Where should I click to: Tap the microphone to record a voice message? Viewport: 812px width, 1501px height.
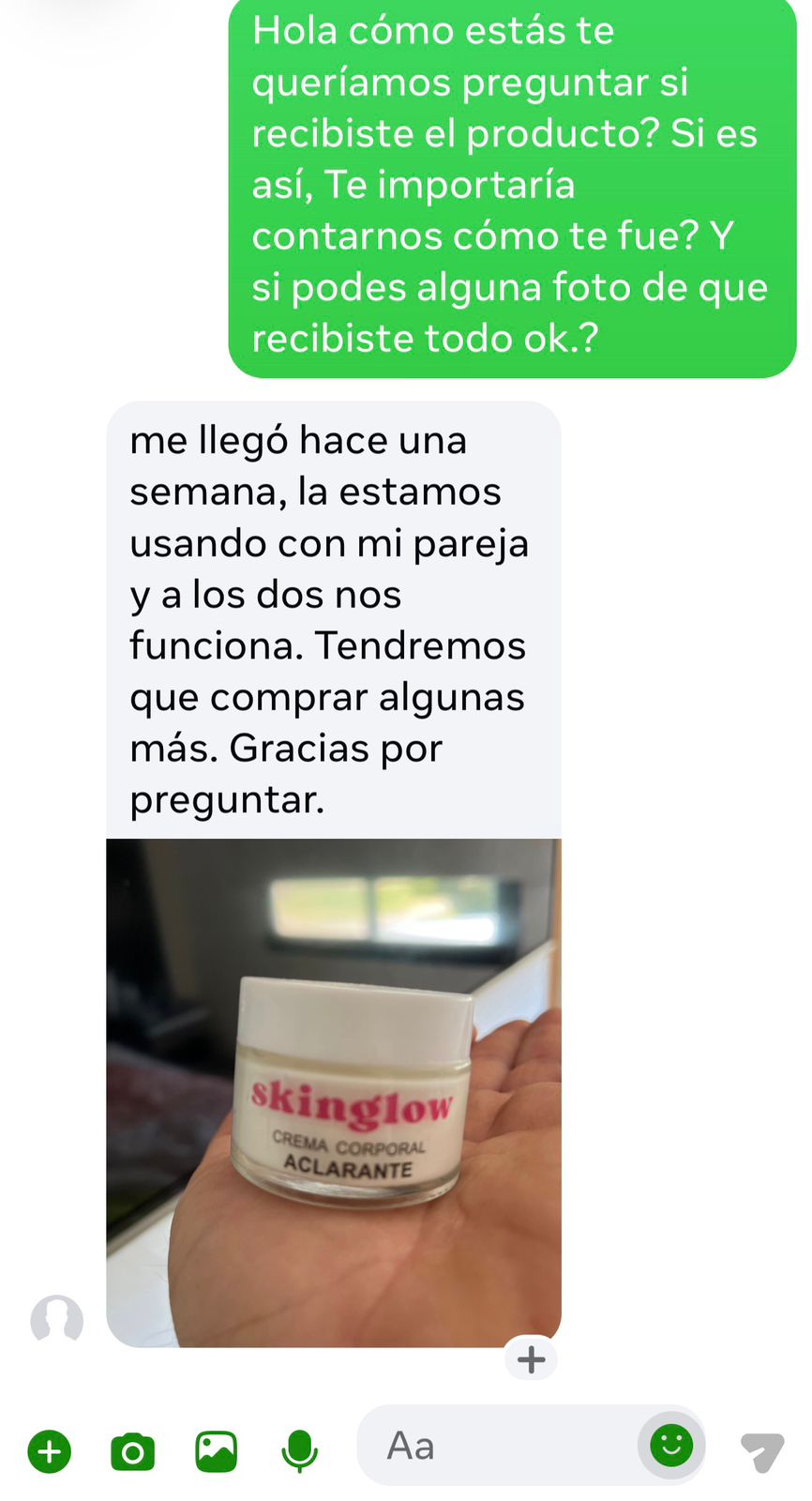[x=300, y=1451]
